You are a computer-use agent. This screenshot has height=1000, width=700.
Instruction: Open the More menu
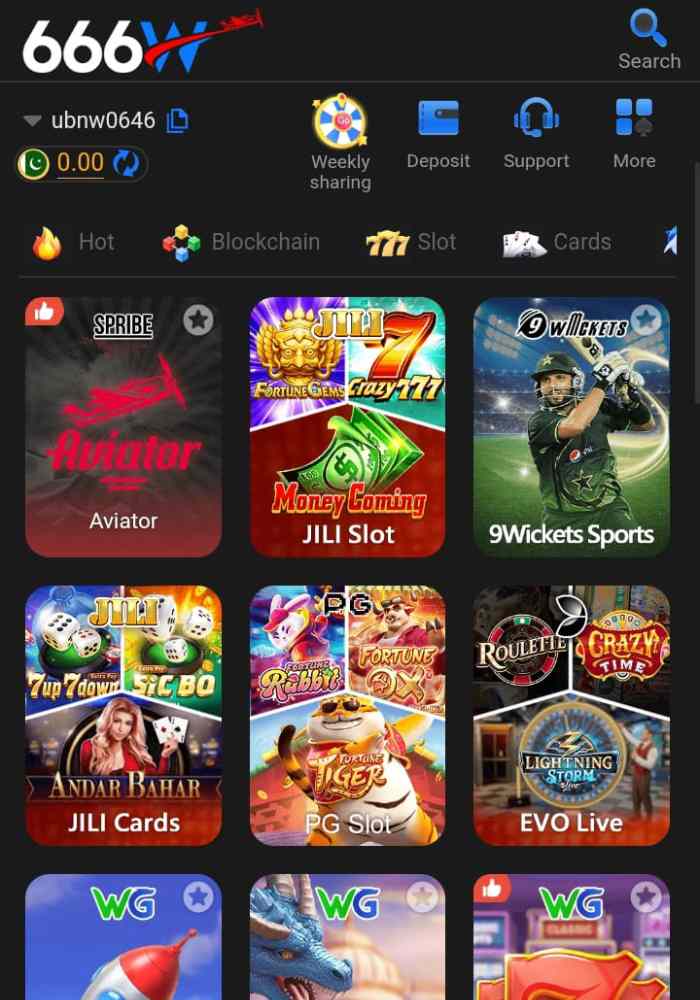coord(634,133)
